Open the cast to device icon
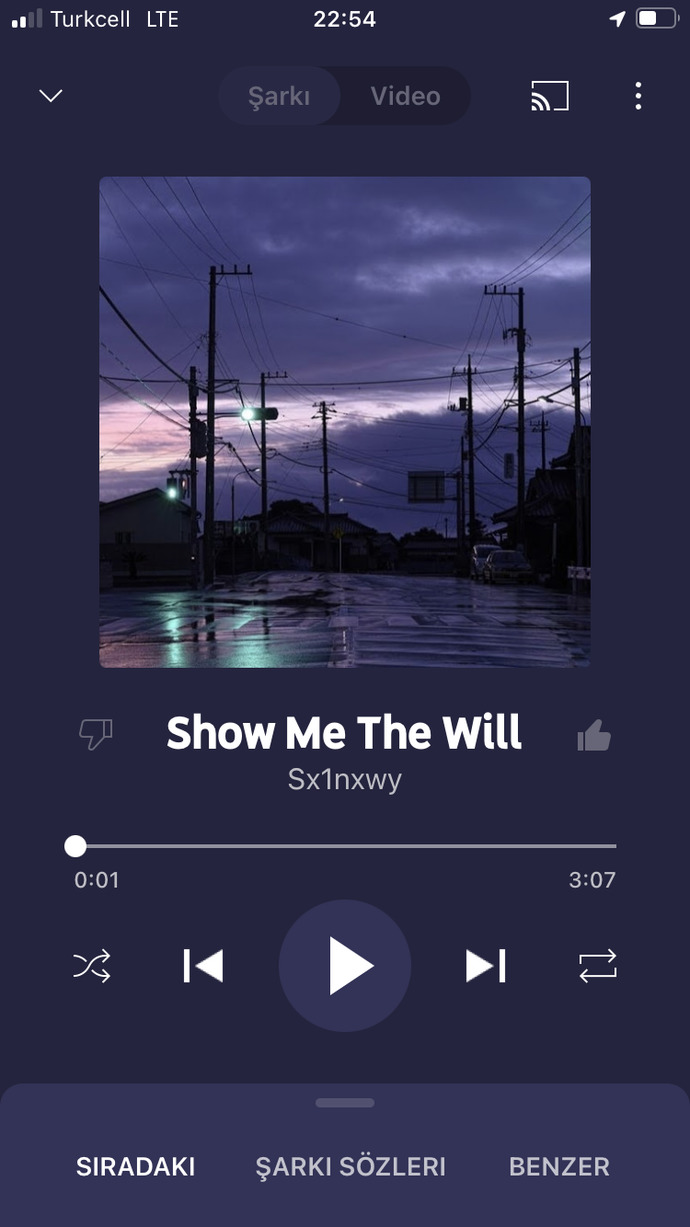 click(x=549, y=96)
